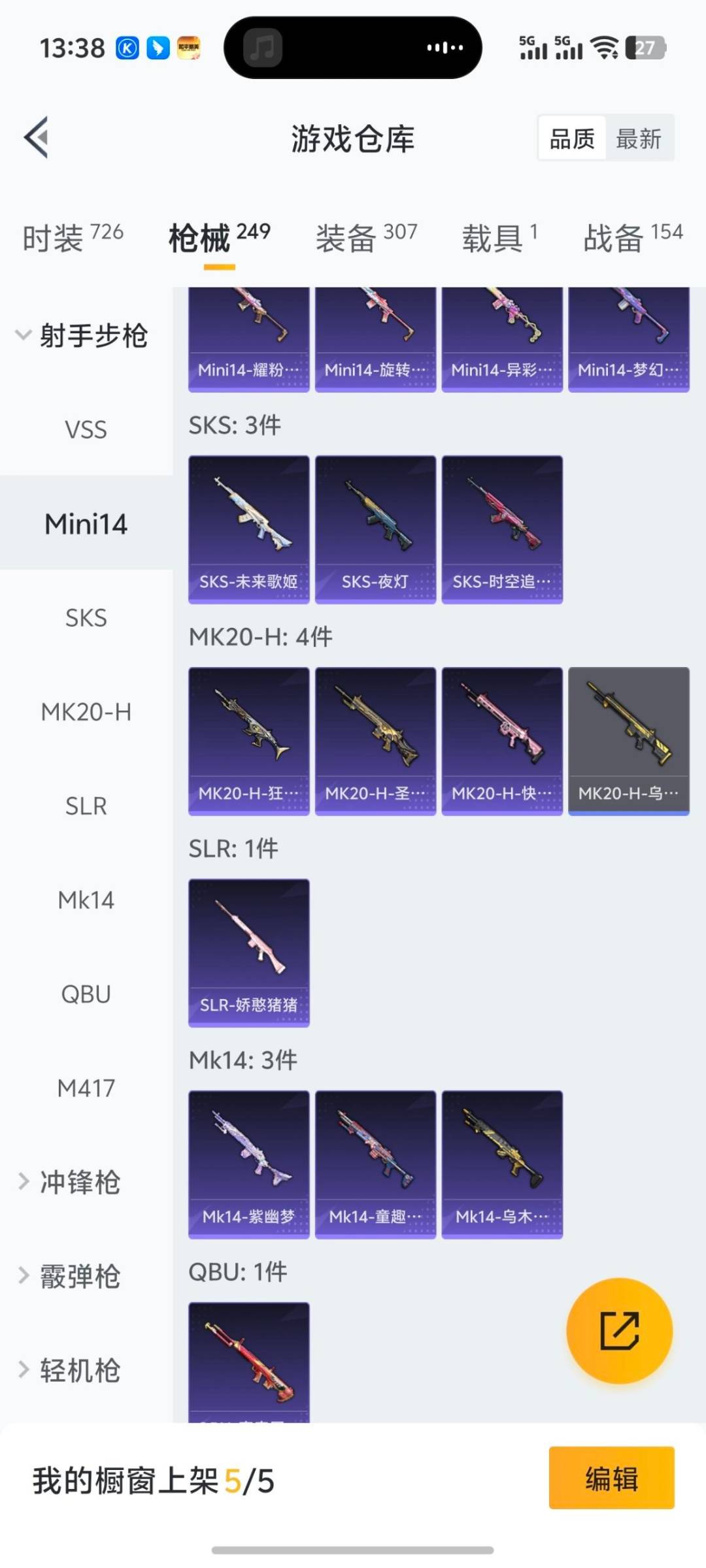Tap the yellow floating share button
The image size is (706, 1568).
[619, 1331]
